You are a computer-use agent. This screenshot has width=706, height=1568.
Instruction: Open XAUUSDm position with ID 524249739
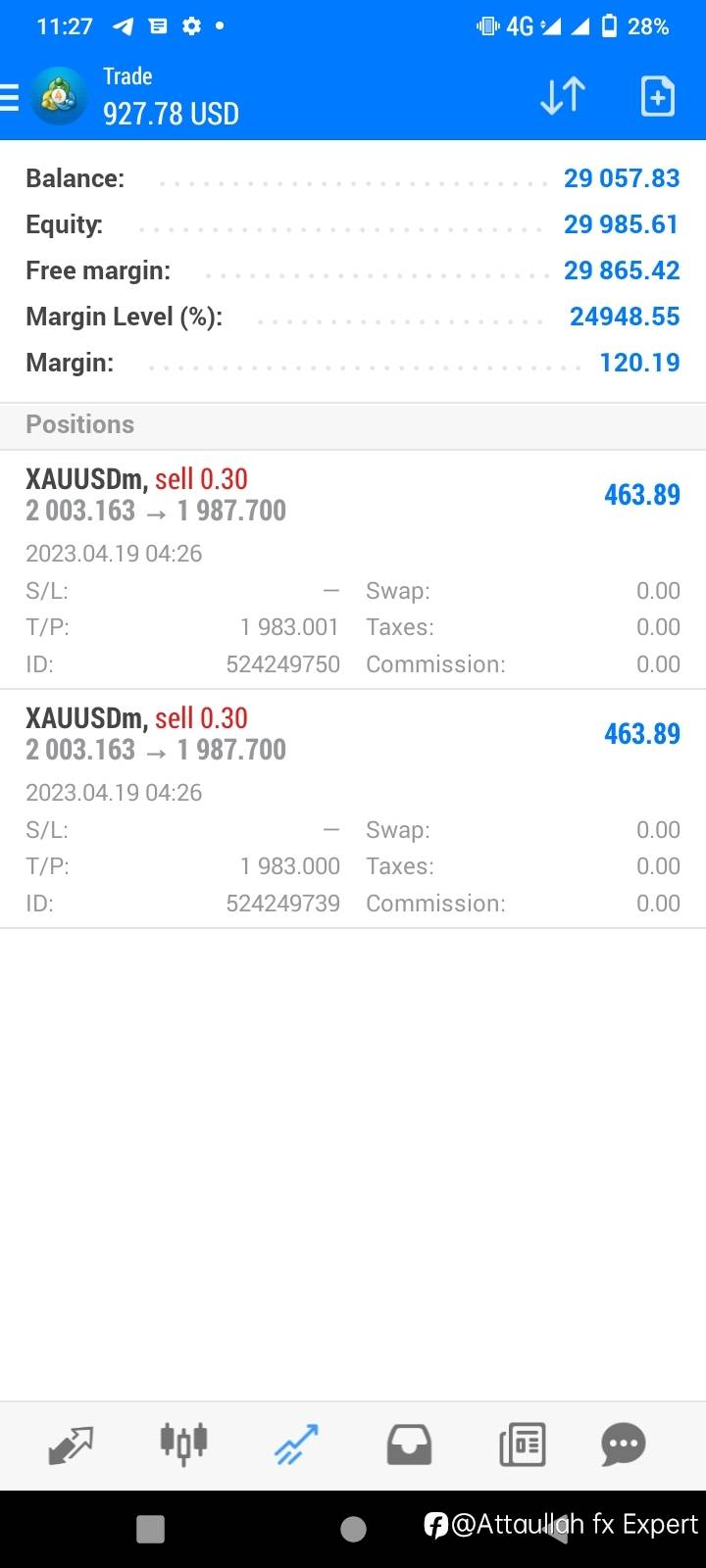tap(353, 809)
